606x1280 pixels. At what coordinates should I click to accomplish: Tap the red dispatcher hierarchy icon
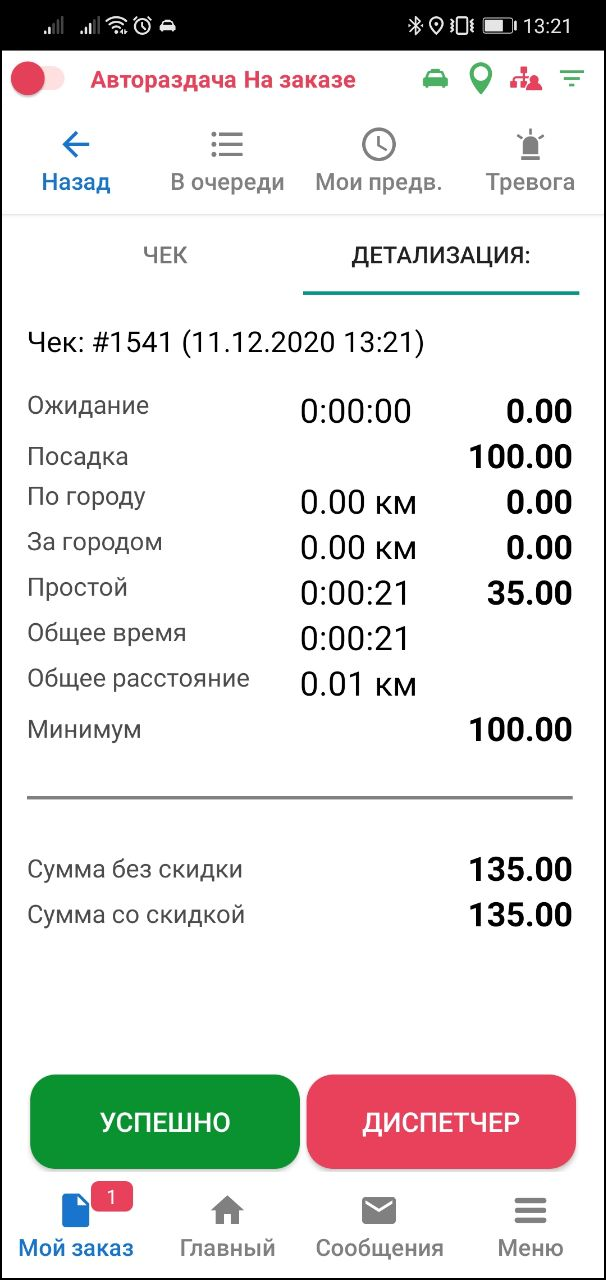[526, 79]
